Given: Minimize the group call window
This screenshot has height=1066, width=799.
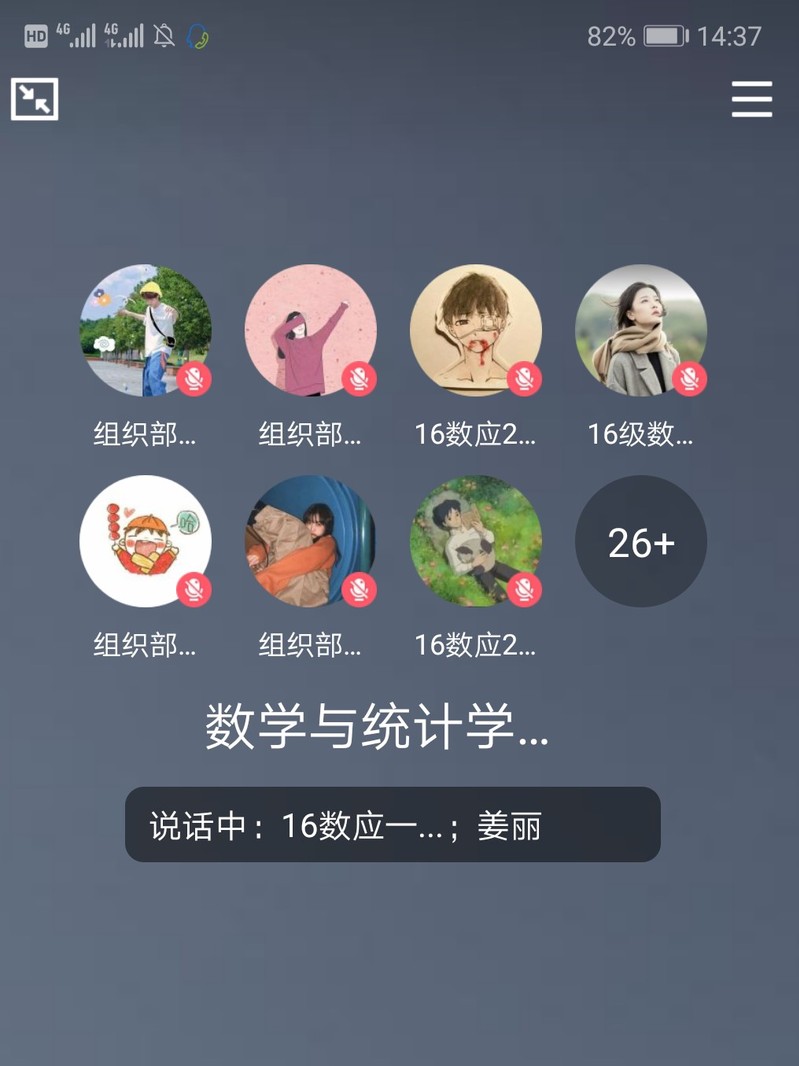Looking at the screenshot, I should [x=35, y=99].
